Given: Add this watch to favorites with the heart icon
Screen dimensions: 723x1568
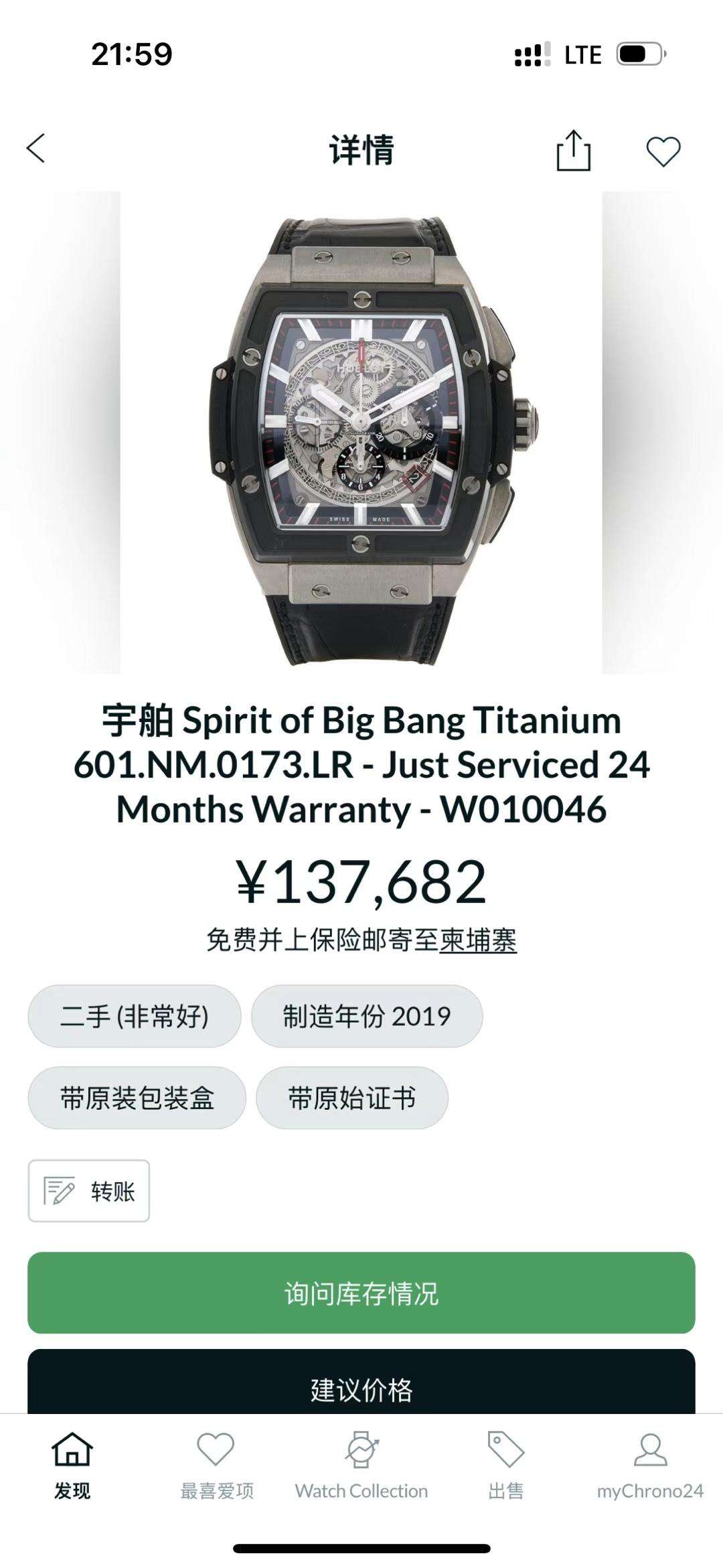Looking at the screenshot, I should coord(663,151).
